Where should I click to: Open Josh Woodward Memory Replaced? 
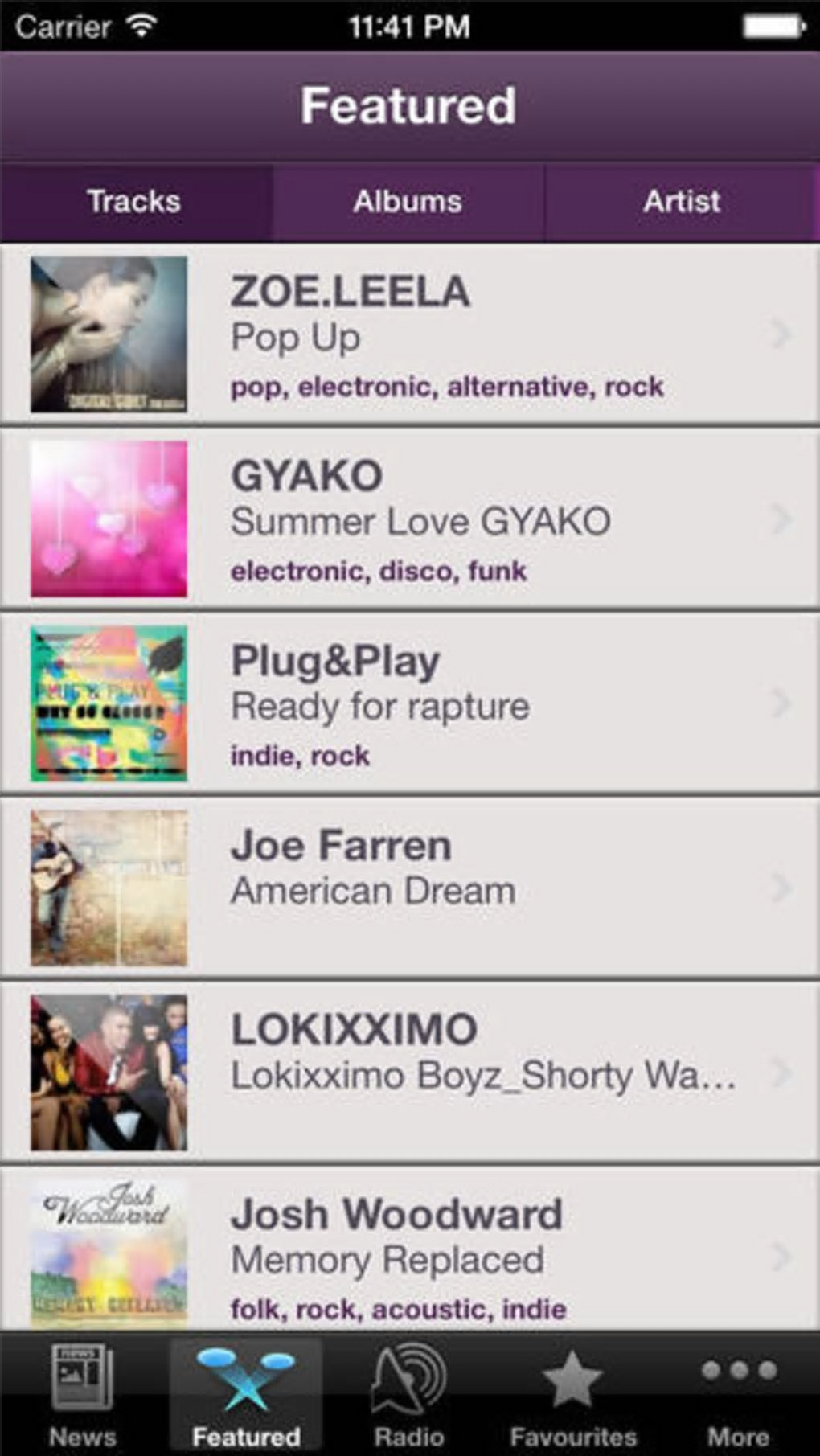point(410,1254)
